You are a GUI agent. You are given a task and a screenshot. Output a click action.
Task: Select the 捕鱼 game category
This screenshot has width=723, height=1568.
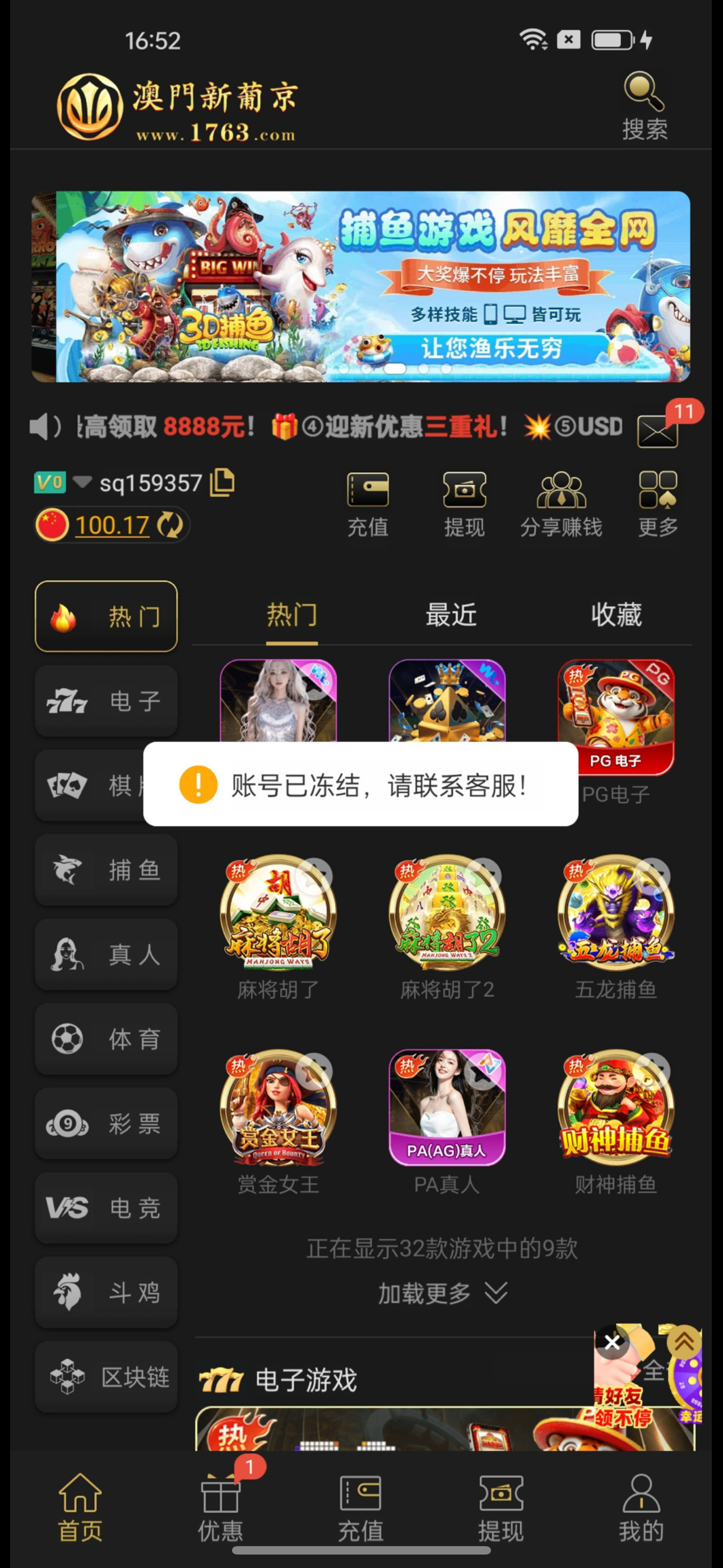click(106, 870)
